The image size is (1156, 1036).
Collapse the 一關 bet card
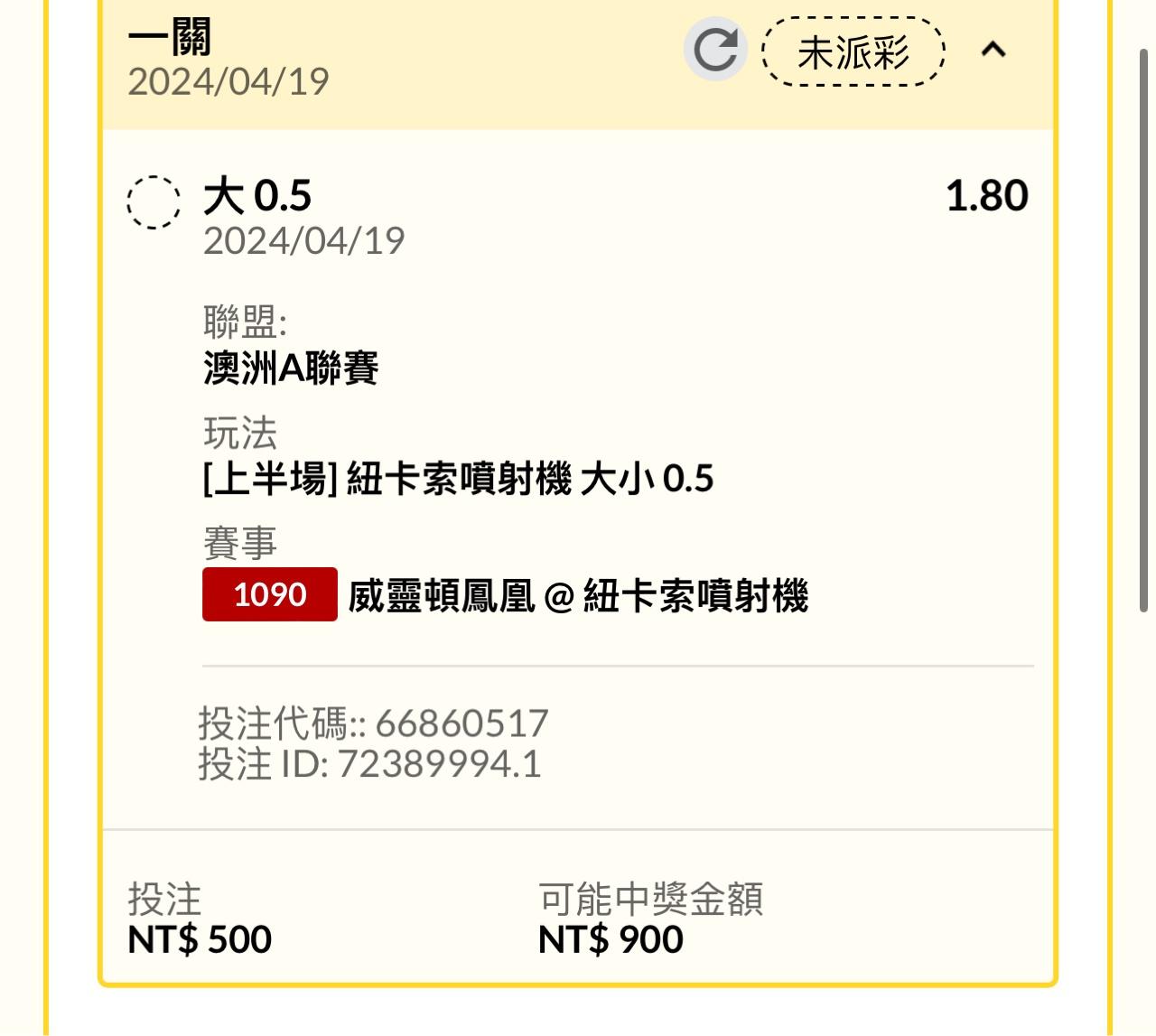click(993, 50)
